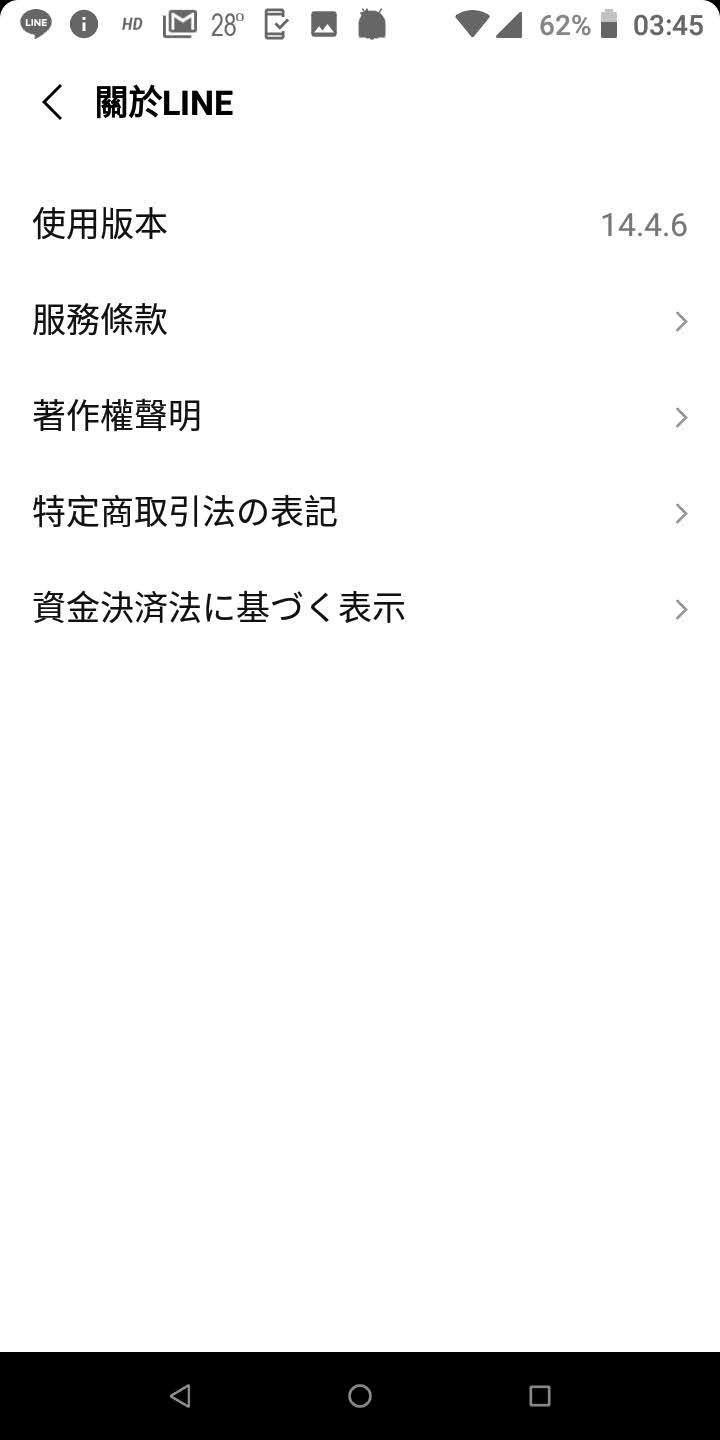Tap the system home button
Viewport: 720px width, 1440px height.
click(x=360, y=1396)
